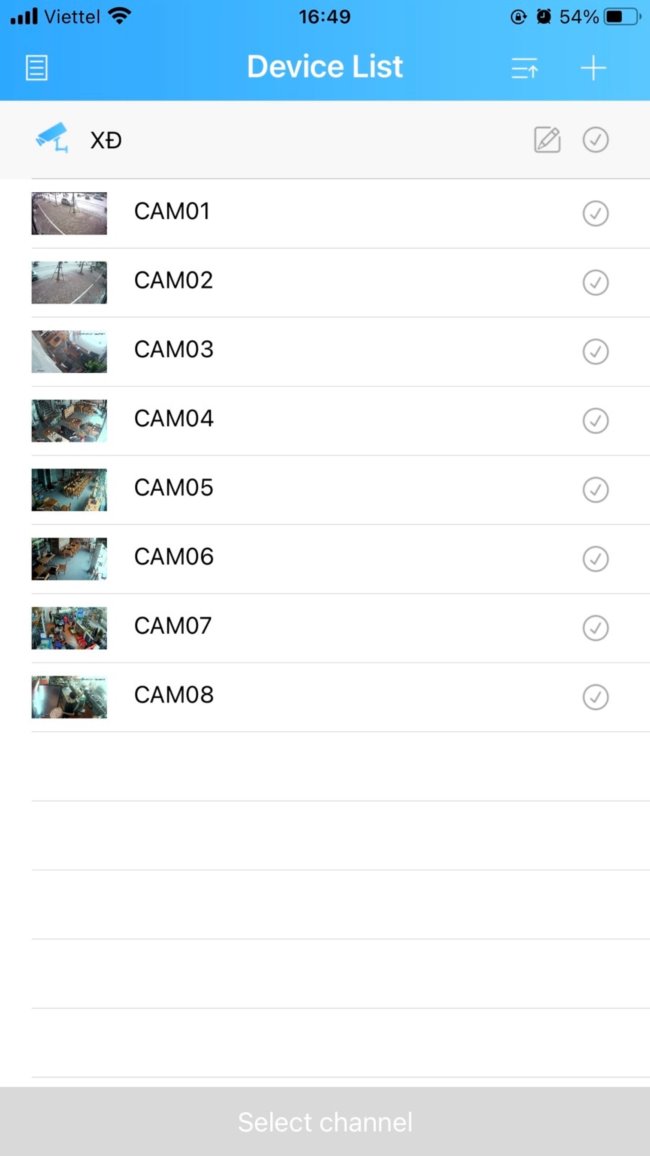
Task: Open CAM01 thumbnail preview
Action: [x=69, y=213]
